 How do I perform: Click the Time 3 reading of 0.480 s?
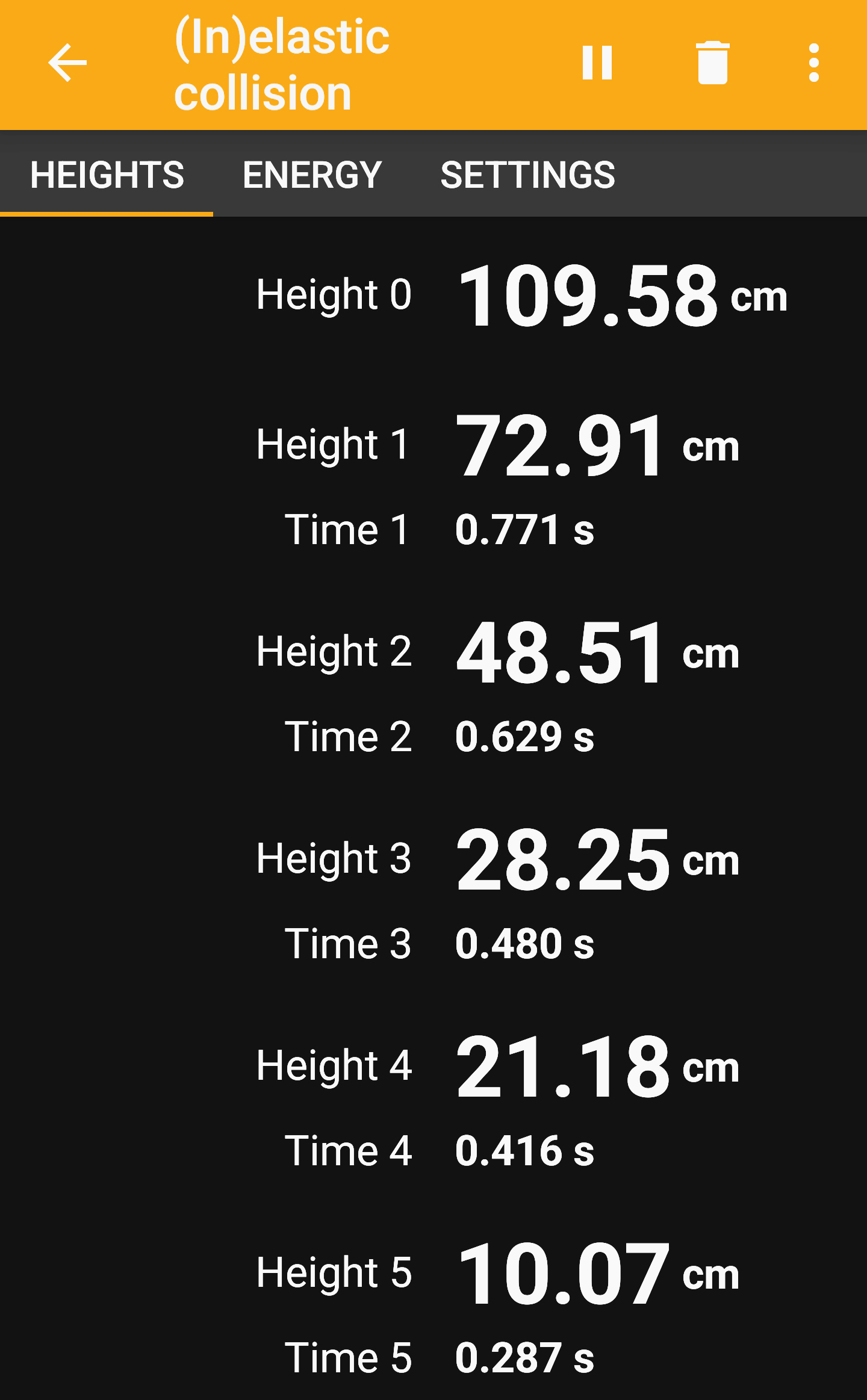click(527, 945)
